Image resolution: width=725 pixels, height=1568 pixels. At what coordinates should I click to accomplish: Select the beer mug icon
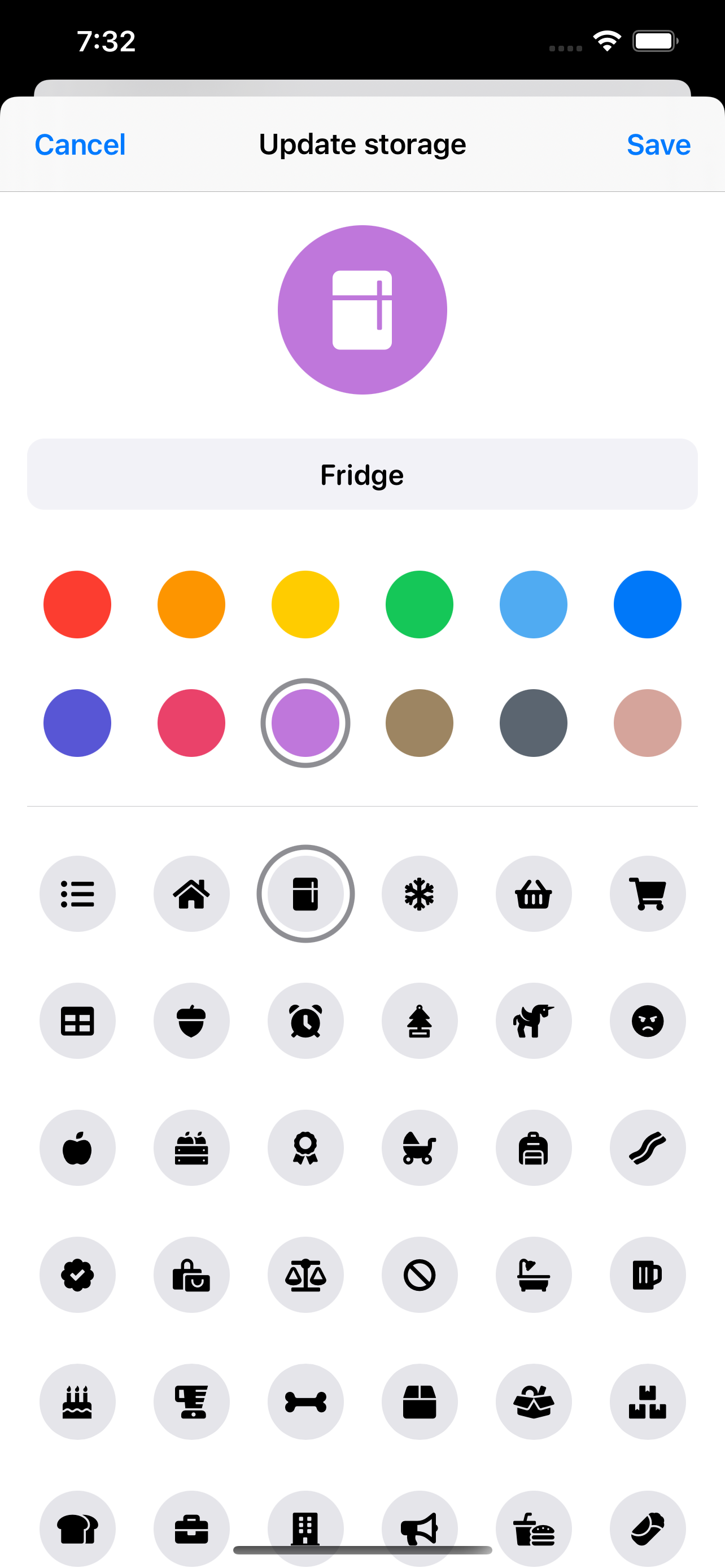(x=648, y=1274)
